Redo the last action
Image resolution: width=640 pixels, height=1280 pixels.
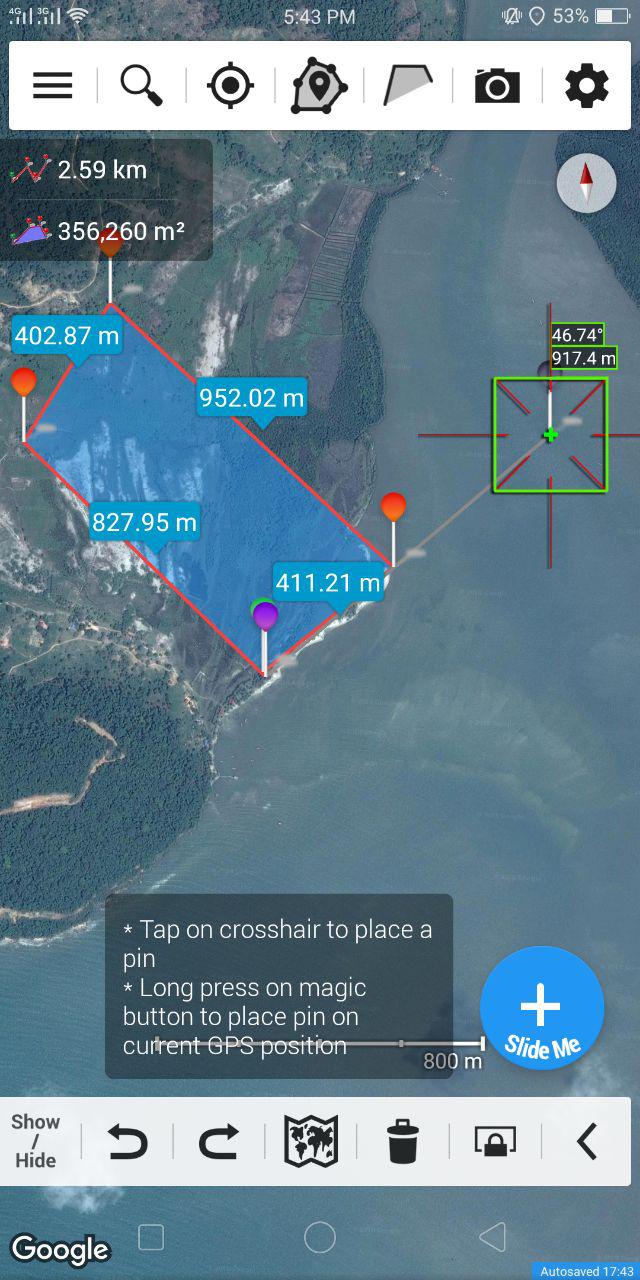219,1141
